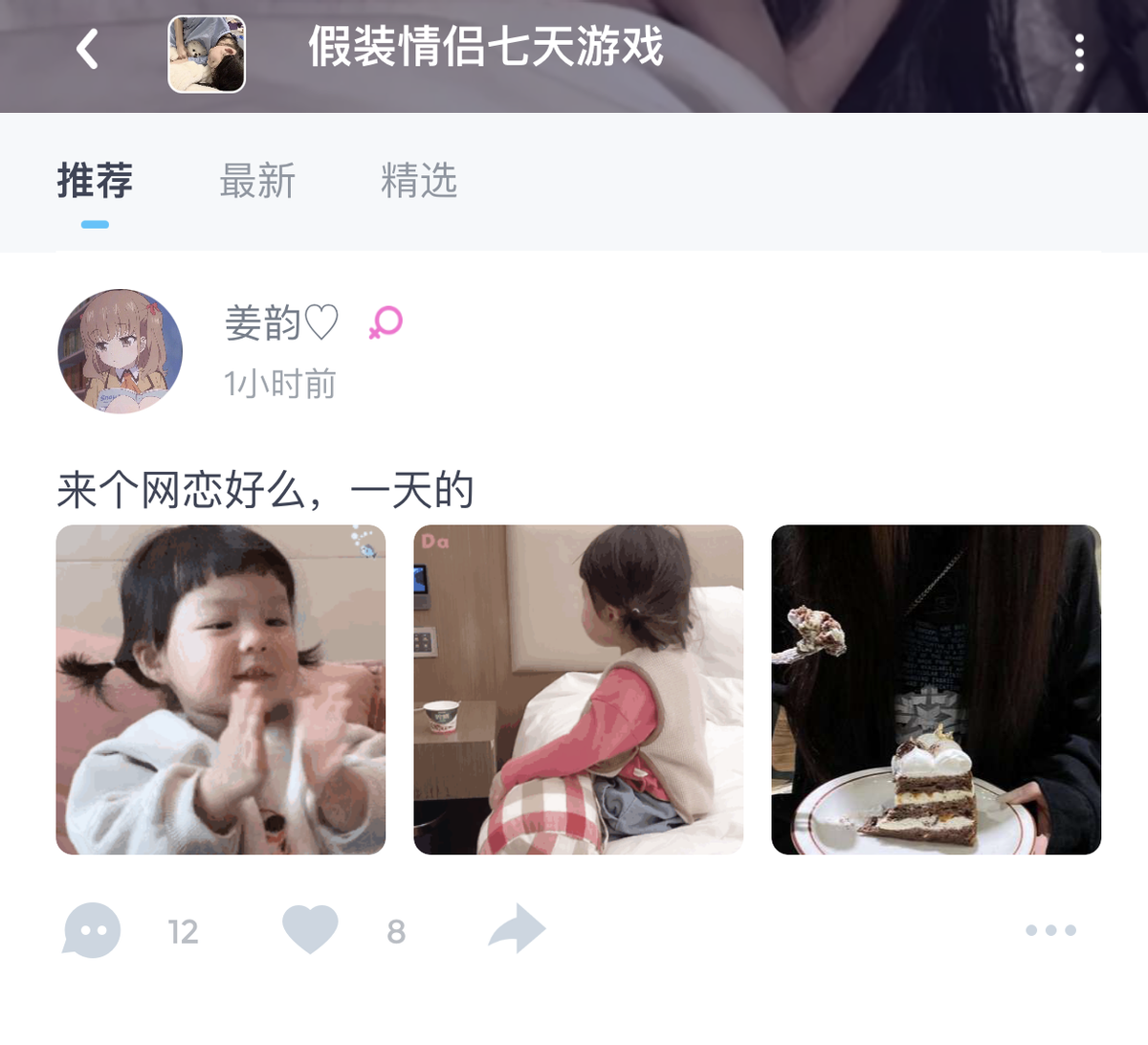Like 姜韵♡'s post with the heart
Screen dimensions: 1148x1045
[311, 929]
